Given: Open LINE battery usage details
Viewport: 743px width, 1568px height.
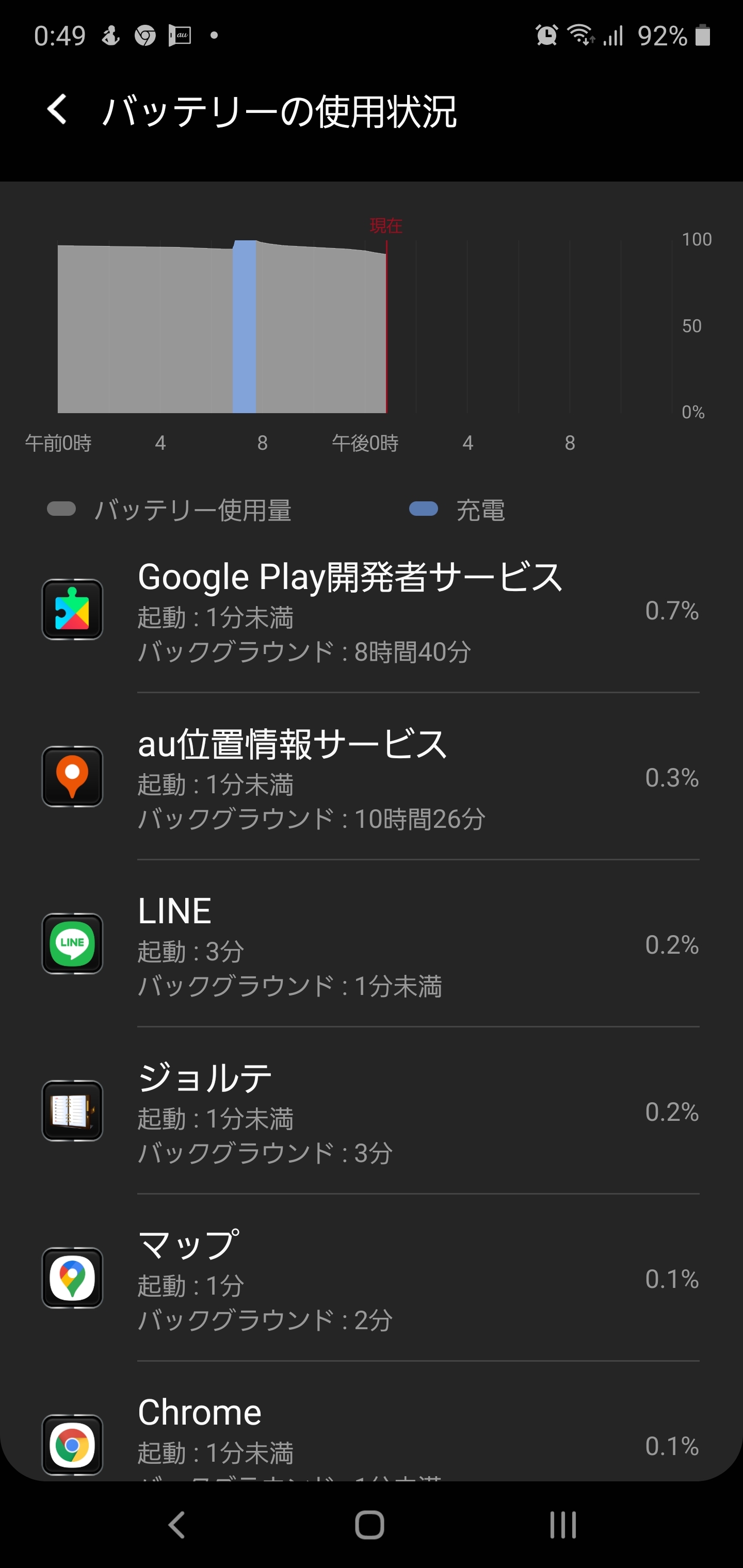Looking at the screenshot, I should [x=370, y=944].
